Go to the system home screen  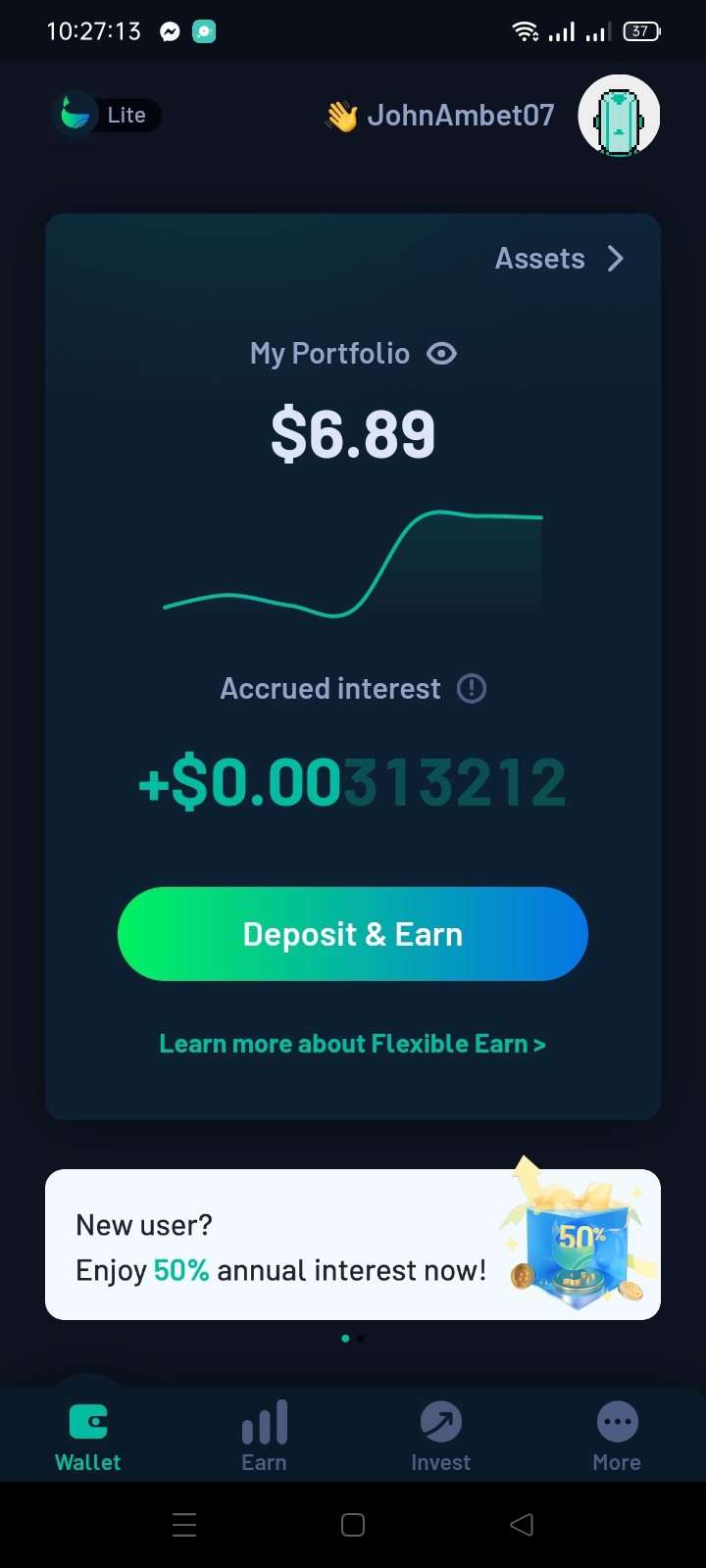point(353,1524)
